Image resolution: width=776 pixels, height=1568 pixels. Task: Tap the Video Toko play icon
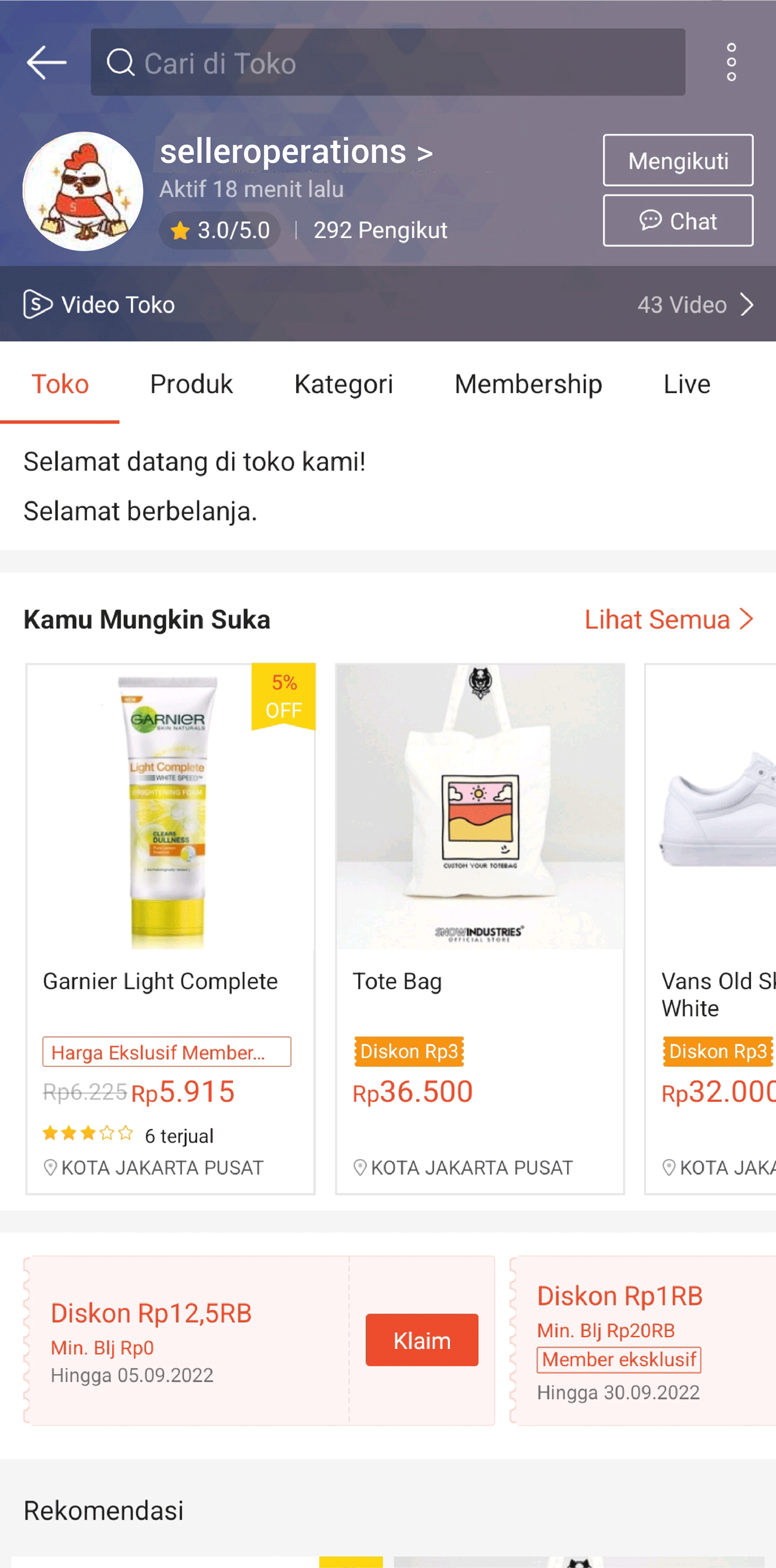pyautogui.click(x=39, y=304)
